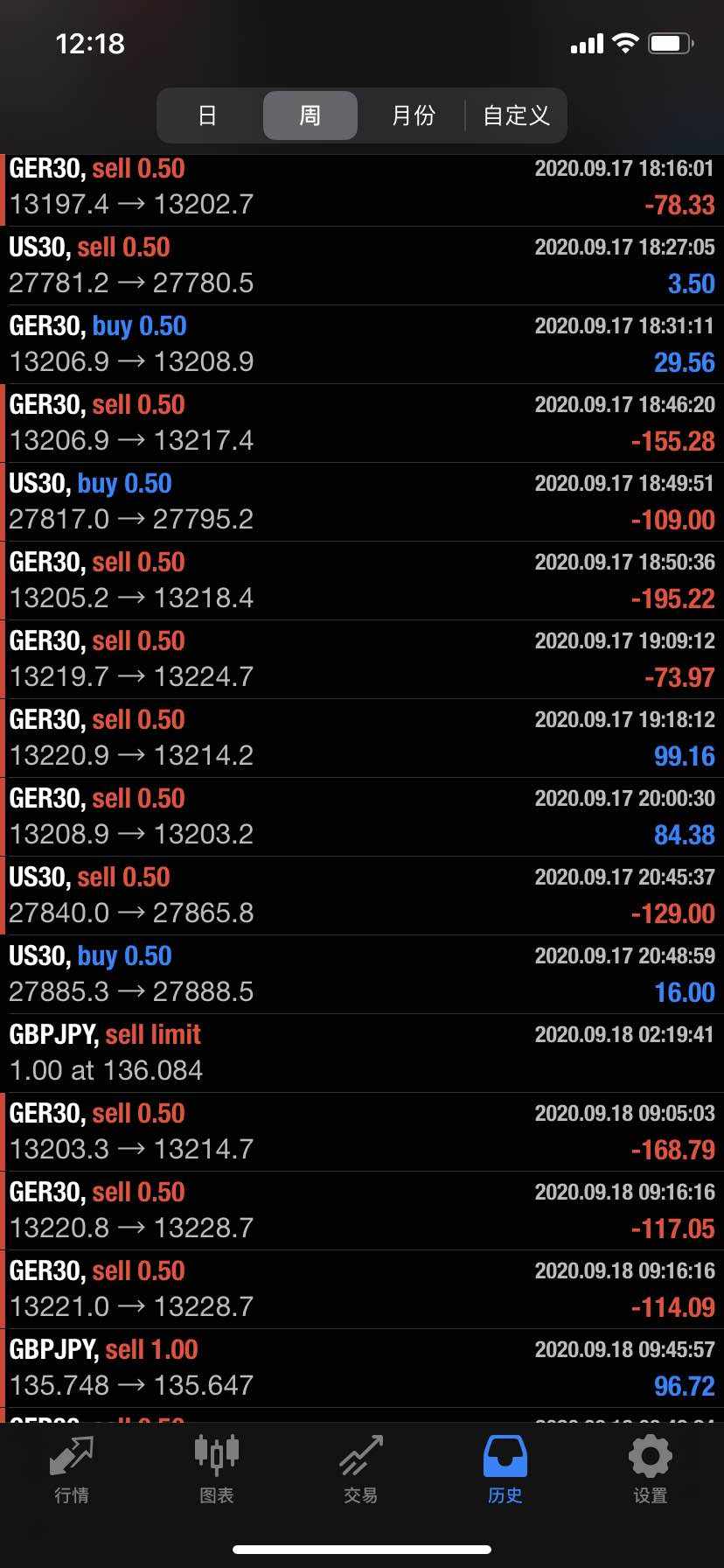Image resolution: width=724 pixels, height=1568 pixels.
Task: Open the 自定义 custom period
Action: click(516, 115)
